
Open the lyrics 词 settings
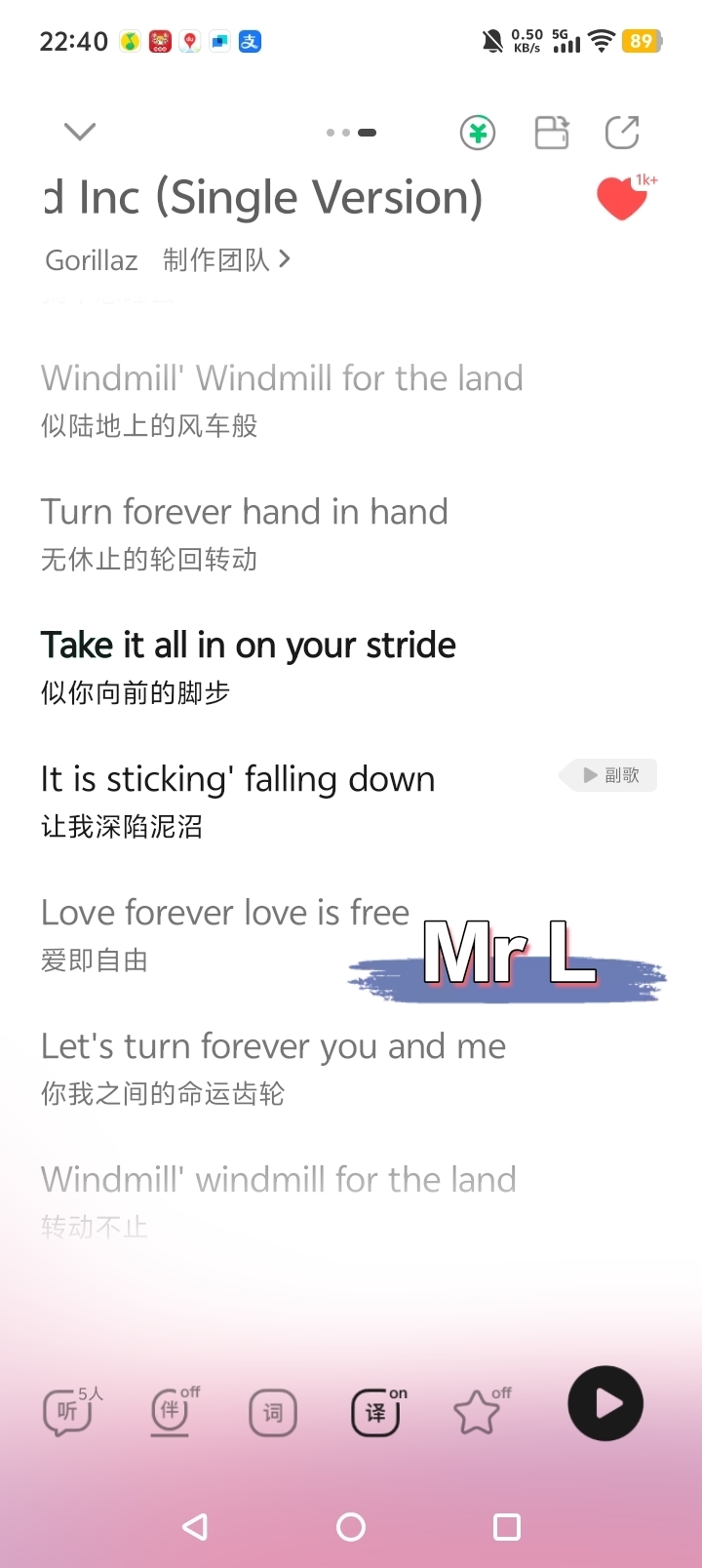pos(273,1413)
